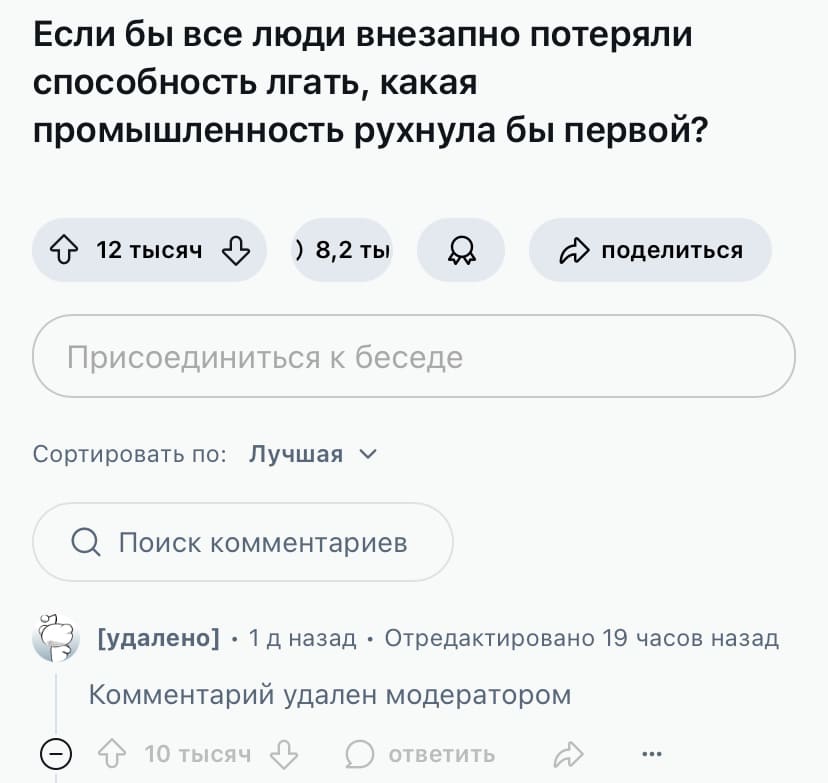828x783 pixels.
Task: Give an award to this post
Action: pos(461,250)
